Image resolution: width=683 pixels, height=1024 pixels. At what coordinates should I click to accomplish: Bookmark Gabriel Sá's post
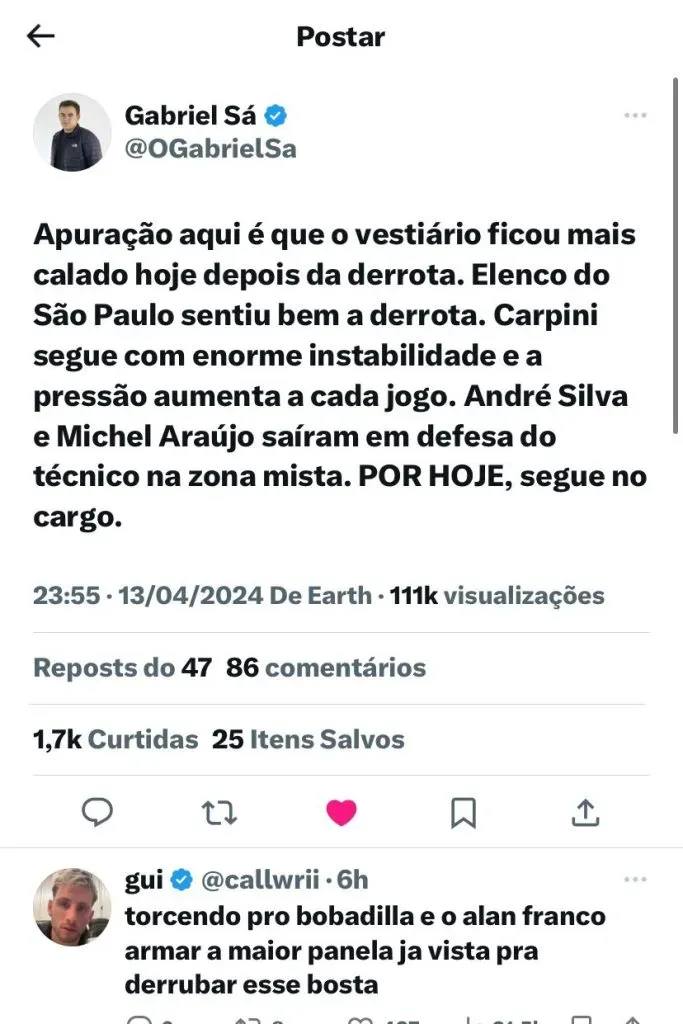463,813
